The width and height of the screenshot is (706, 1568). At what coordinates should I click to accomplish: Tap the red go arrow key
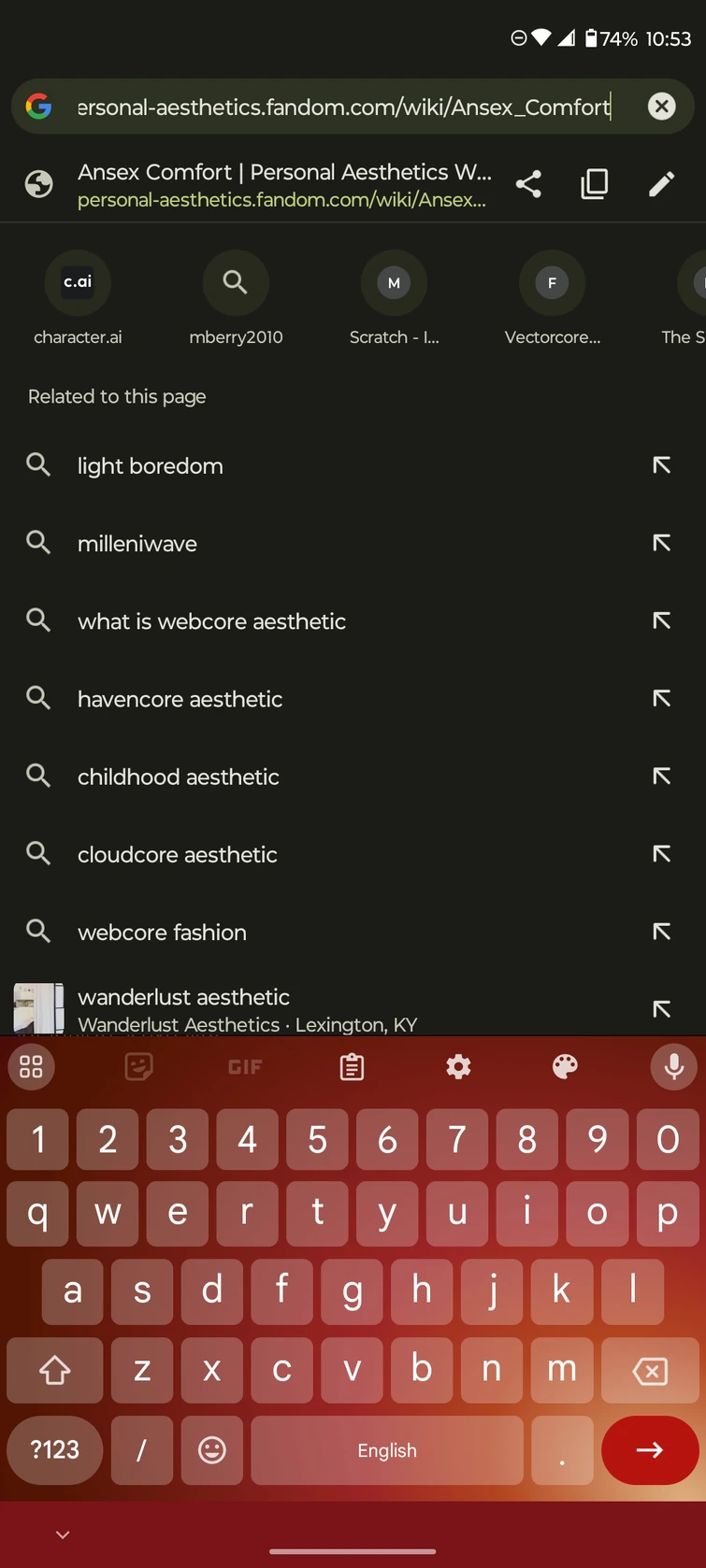[x=650, y=1449]
